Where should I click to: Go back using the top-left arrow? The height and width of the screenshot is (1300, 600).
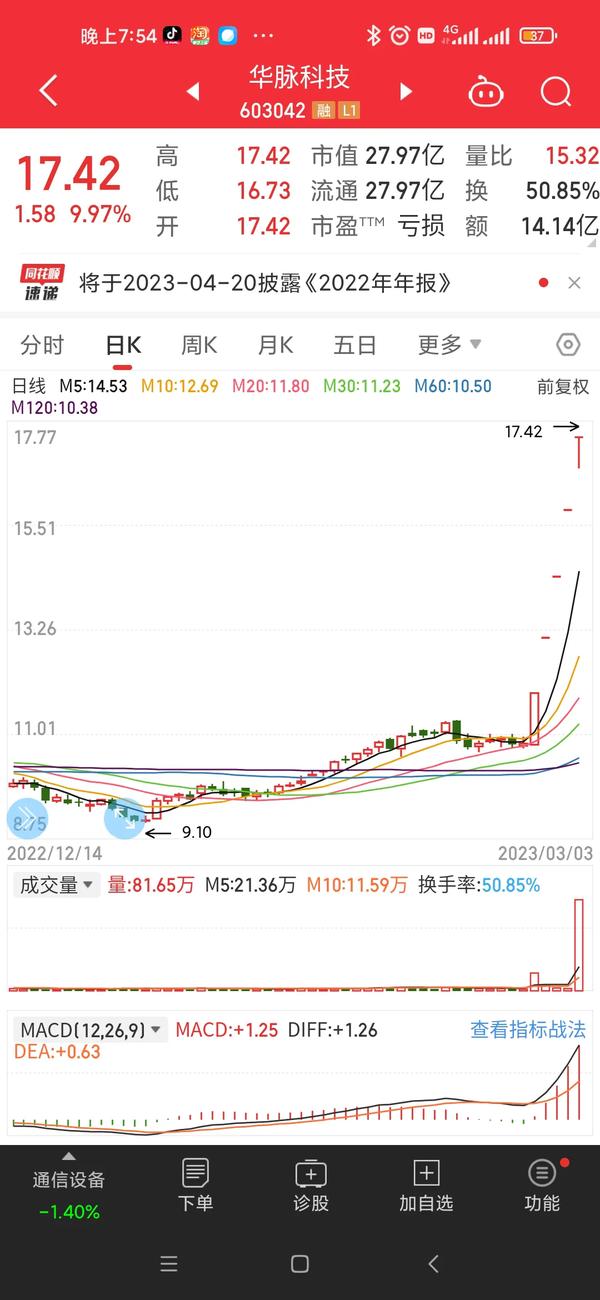click(x=48, y=91)
